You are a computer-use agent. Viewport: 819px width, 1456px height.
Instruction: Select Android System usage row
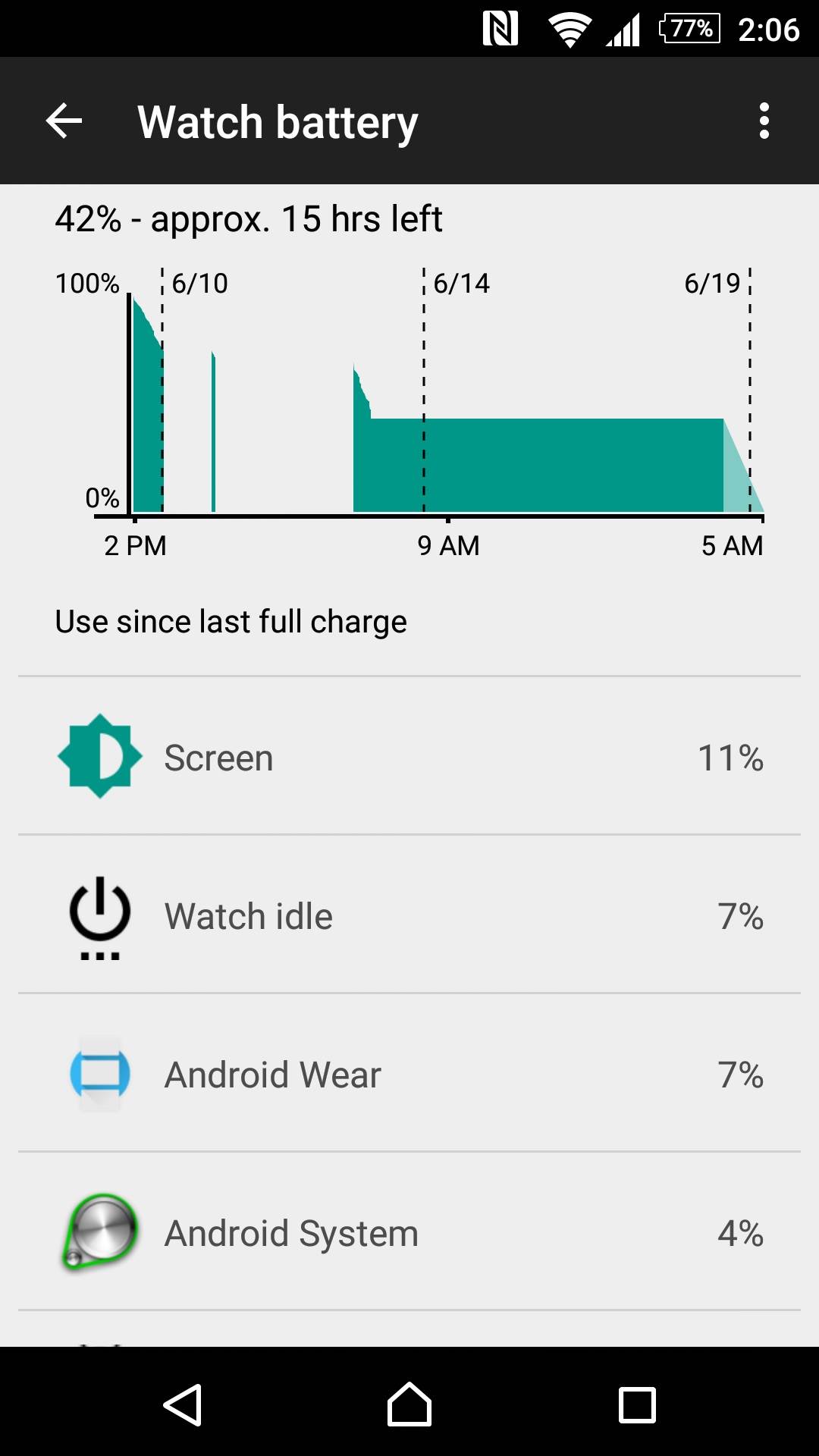point(409,1232)
